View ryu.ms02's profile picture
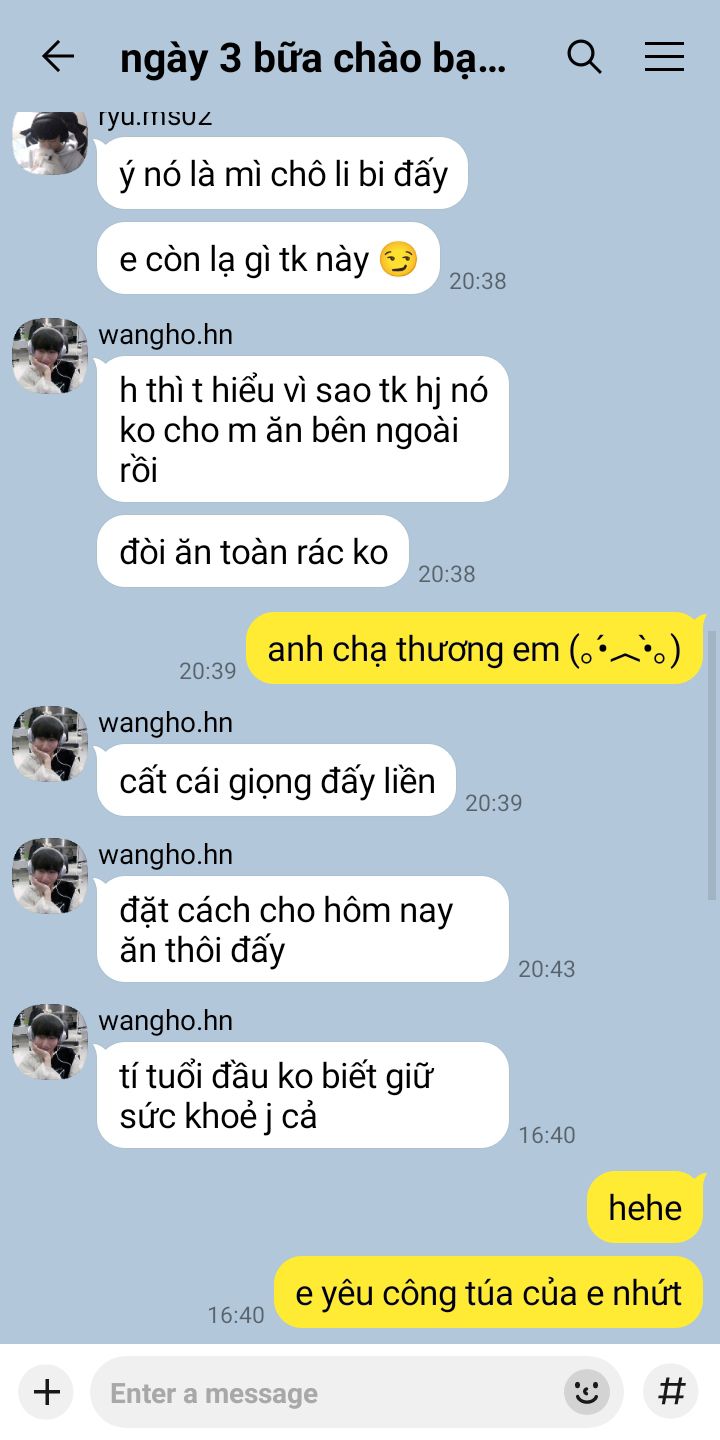 (50, 140)
